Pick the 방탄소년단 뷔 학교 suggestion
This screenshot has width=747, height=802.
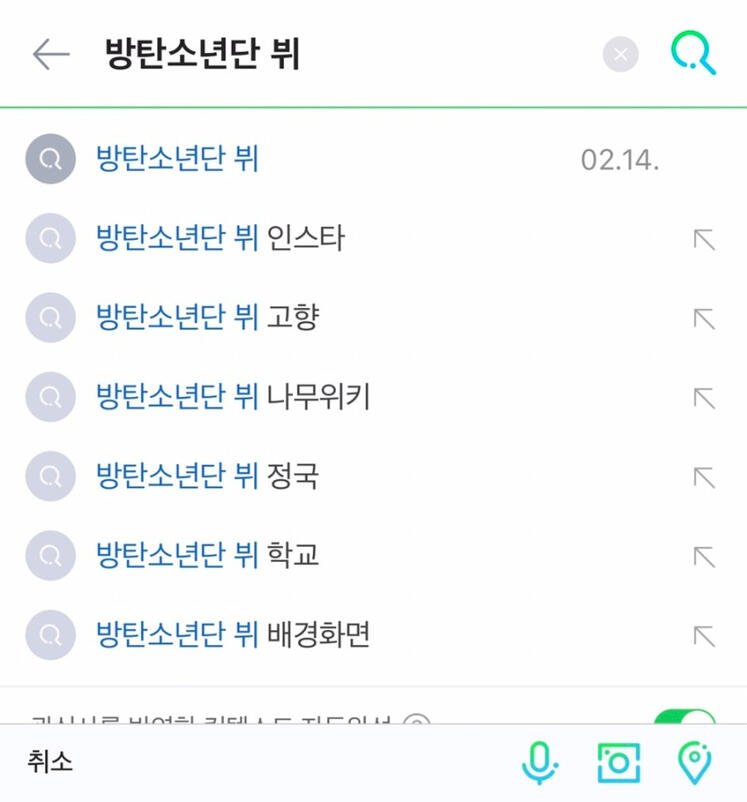click(208, 556)
